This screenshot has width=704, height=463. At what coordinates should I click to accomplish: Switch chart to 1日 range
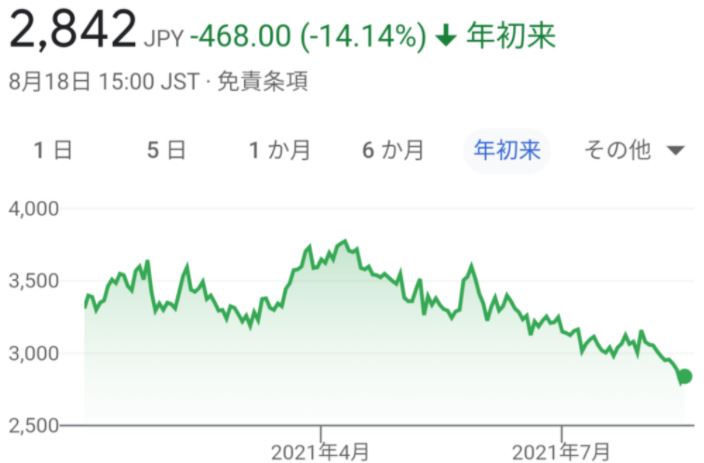(52, 151)
